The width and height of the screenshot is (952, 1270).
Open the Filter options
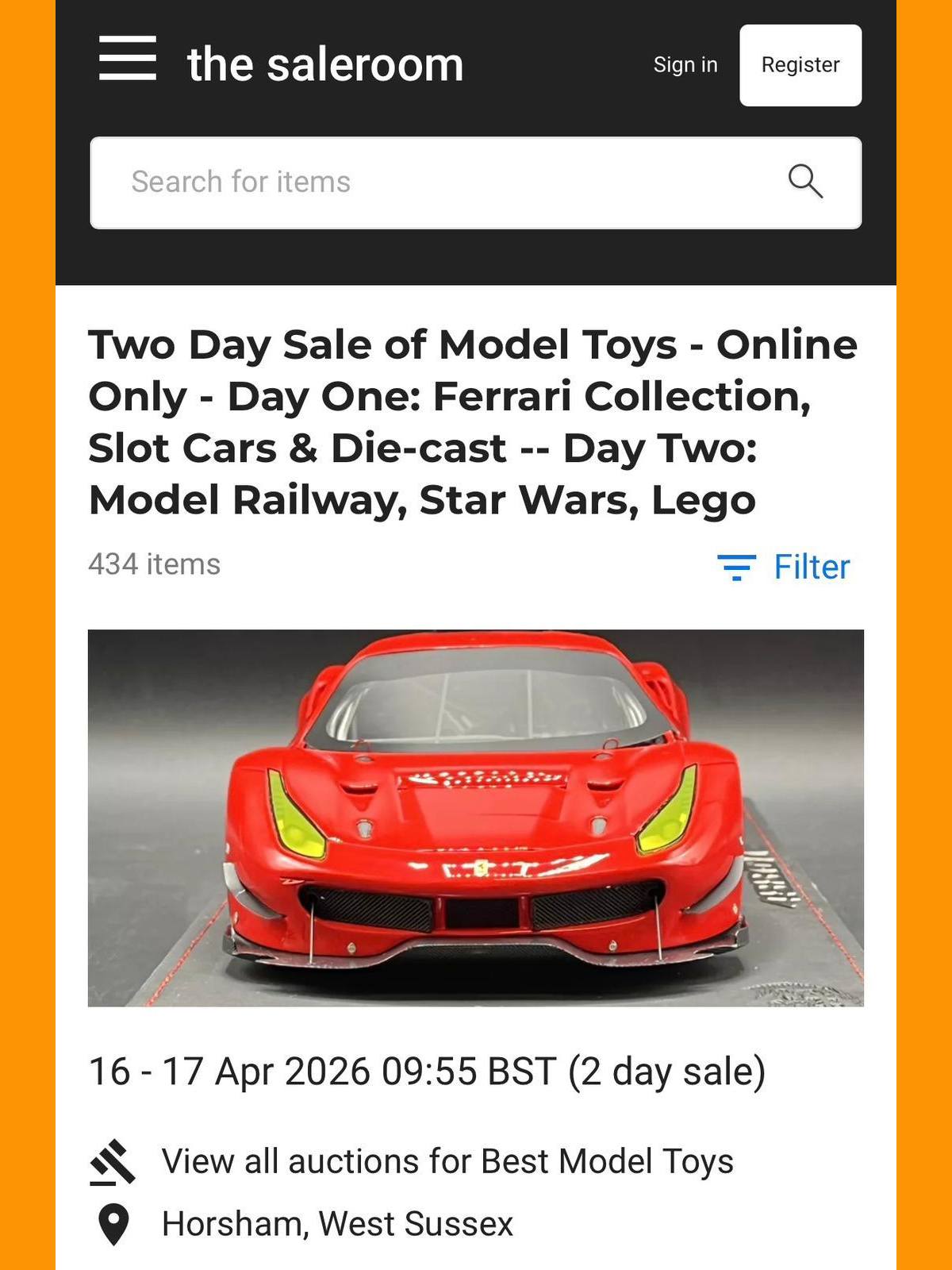784,567
